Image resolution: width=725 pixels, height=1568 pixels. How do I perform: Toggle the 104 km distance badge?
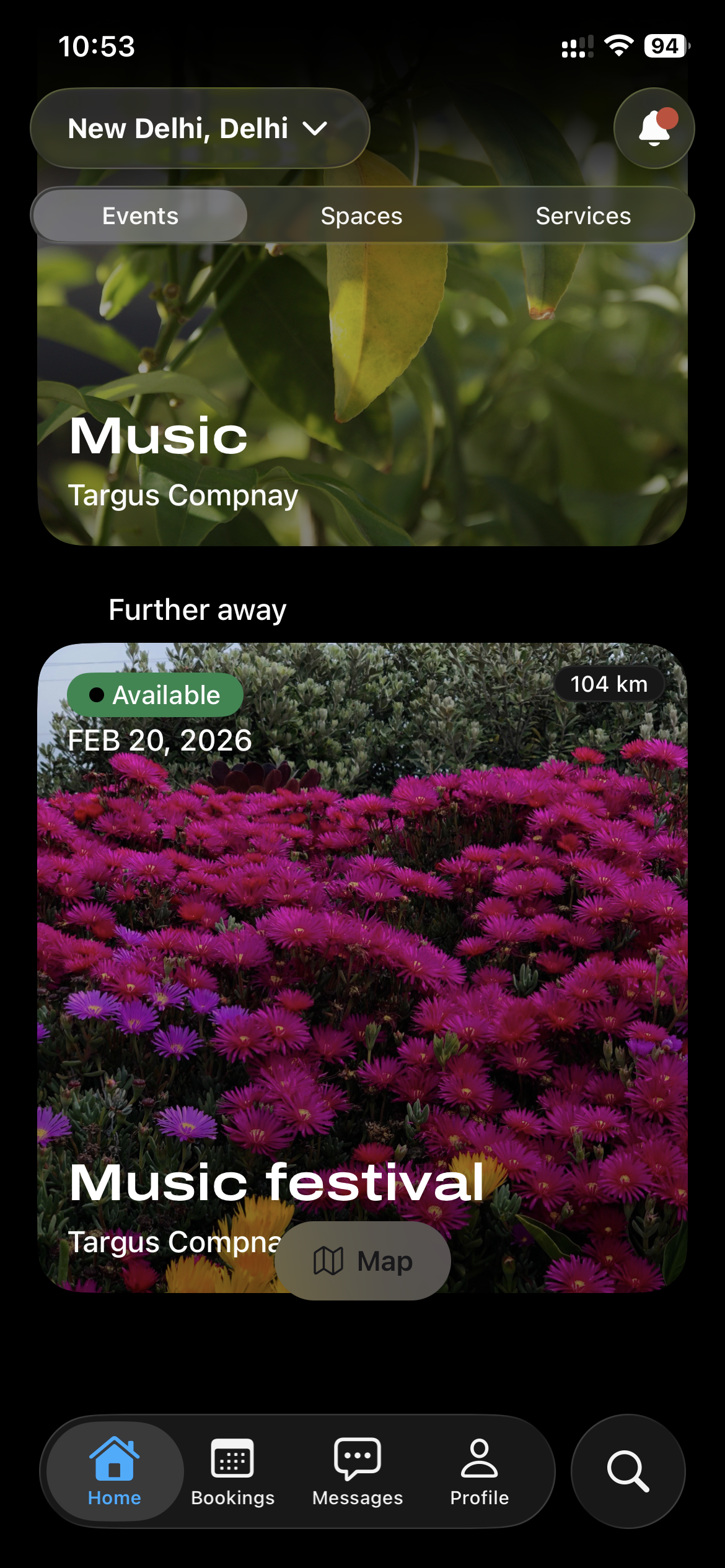click(x=609, y=683)
